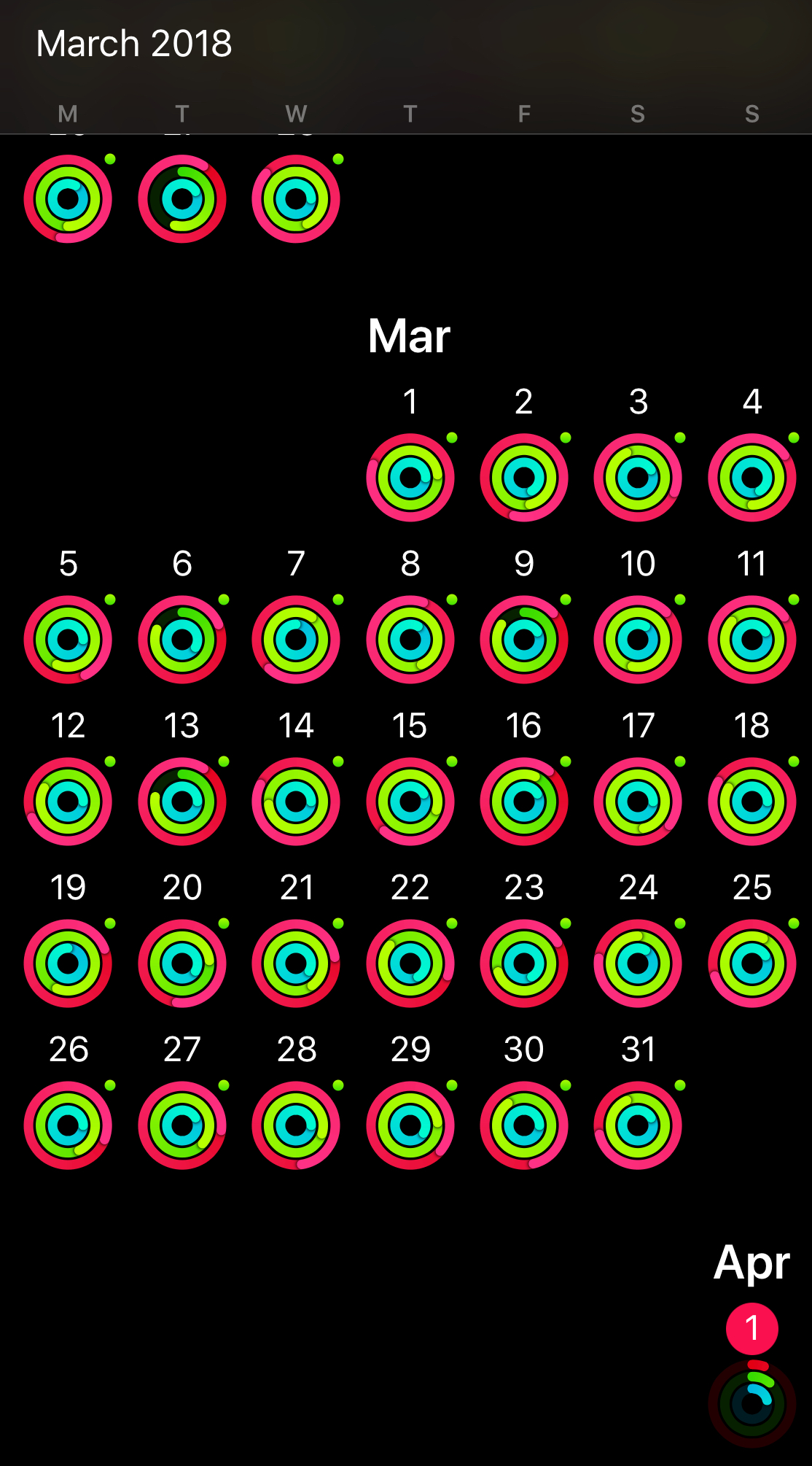View activity for March 31
Viewport: 812px width, 1466px height.
pyautogui.click(x=638, y=1125)
